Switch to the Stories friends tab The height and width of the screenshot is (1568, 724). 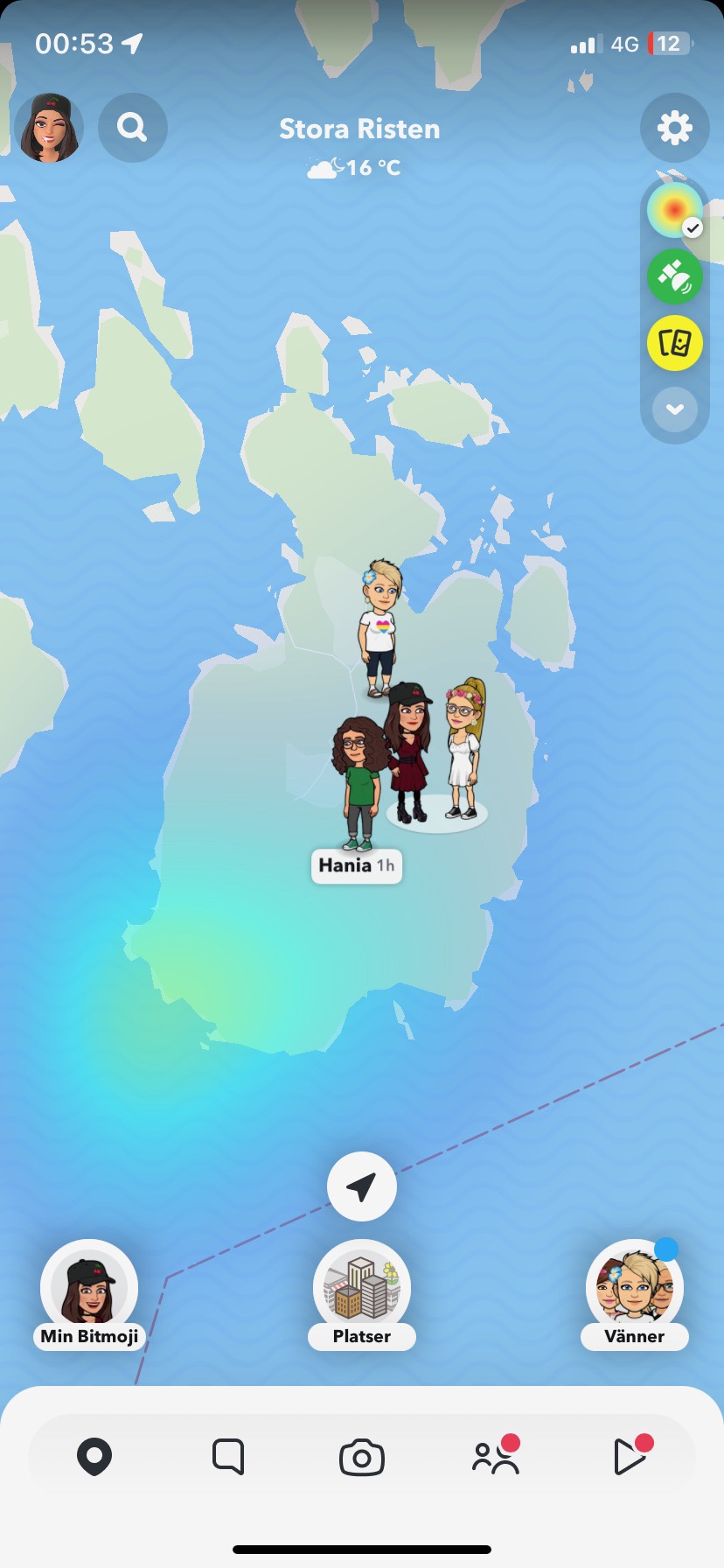(x=495, y=1457)
